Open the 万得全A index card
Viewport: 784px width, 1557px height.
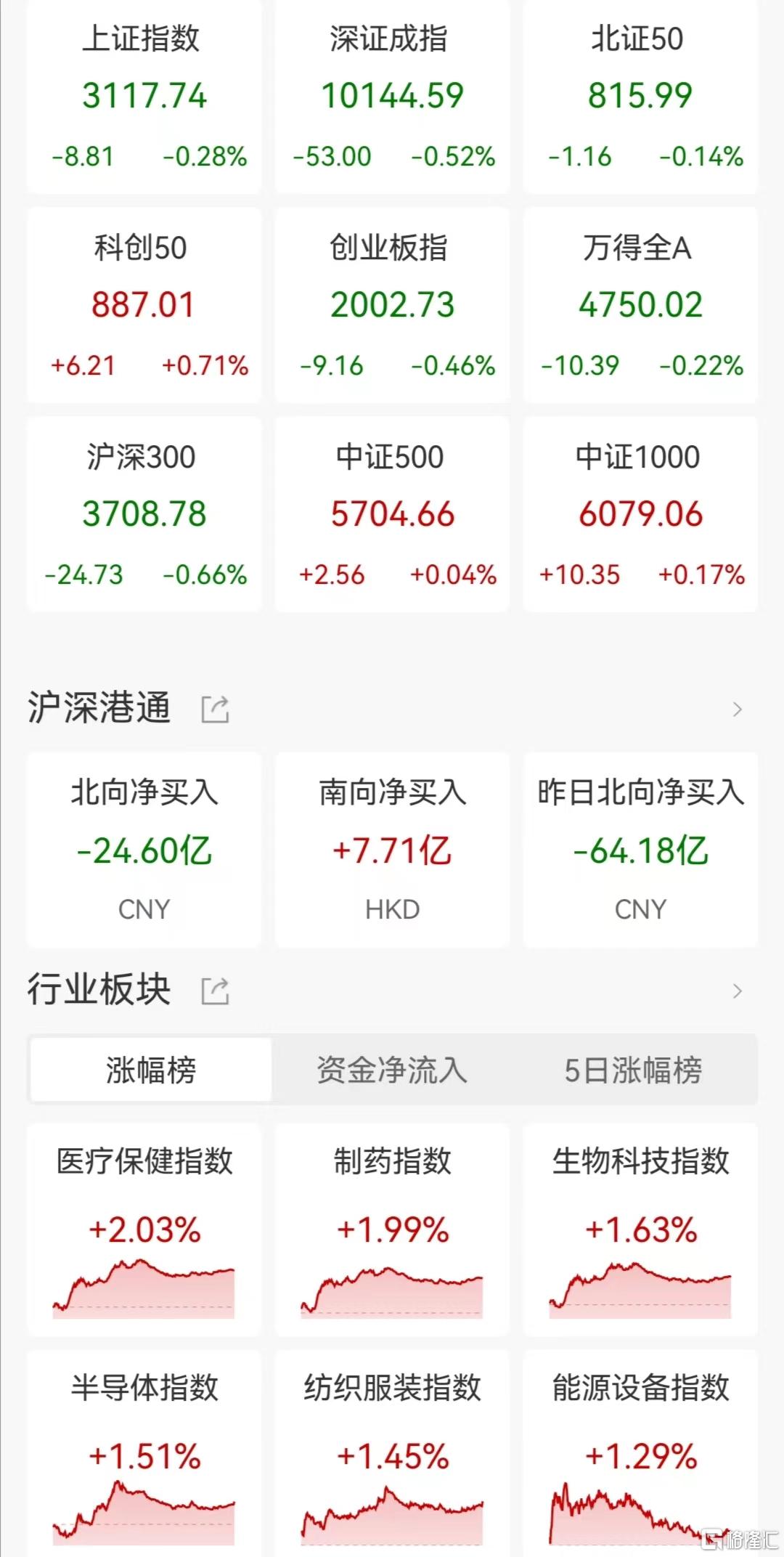click(640, 305)
